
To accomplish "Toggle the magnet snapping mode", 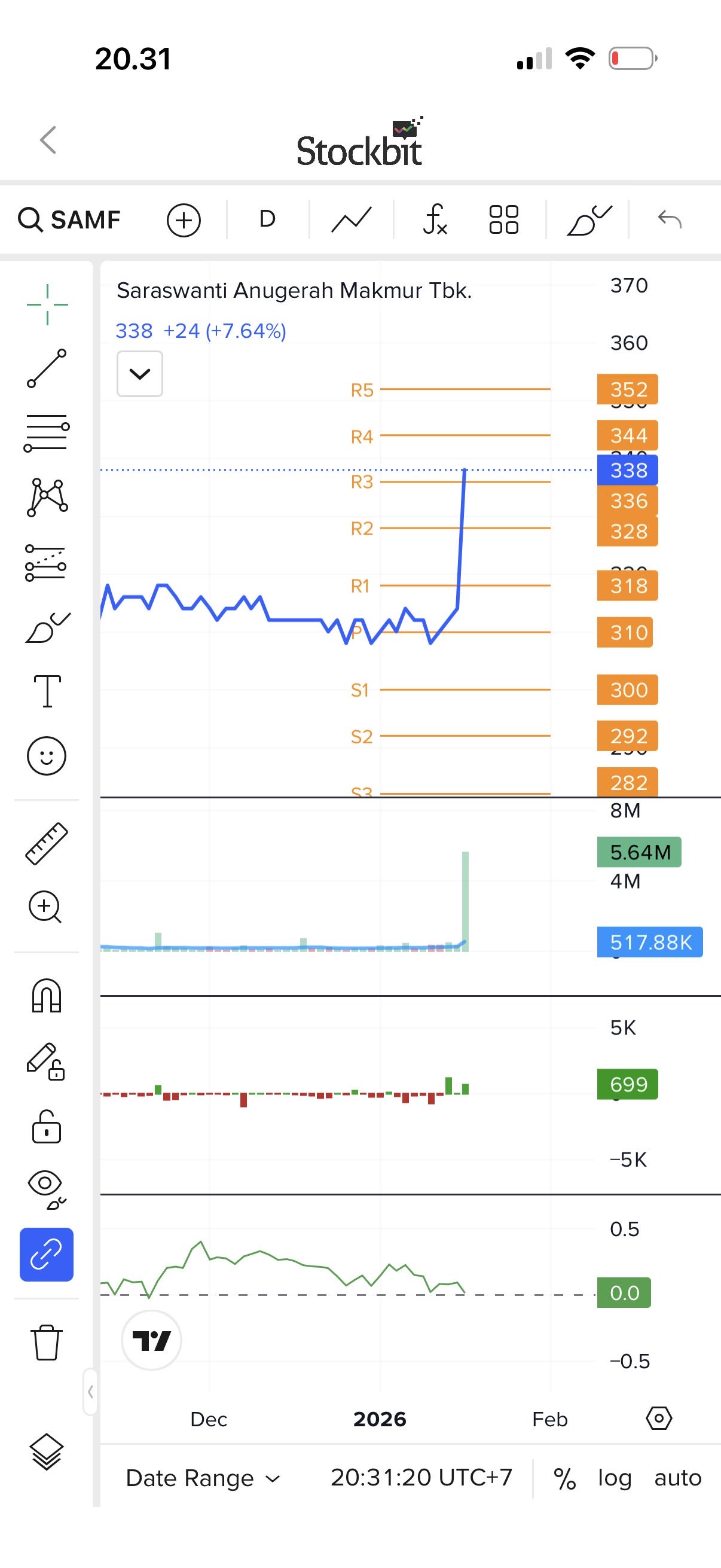I will (47, 996).
